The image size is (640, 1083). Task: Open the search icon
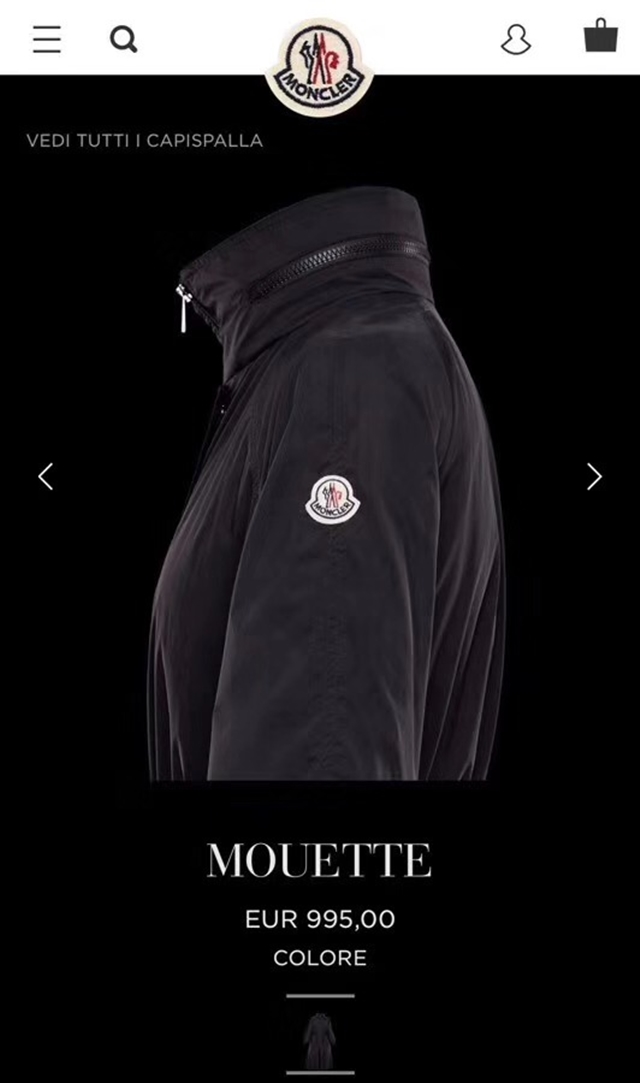coord(123,39)
